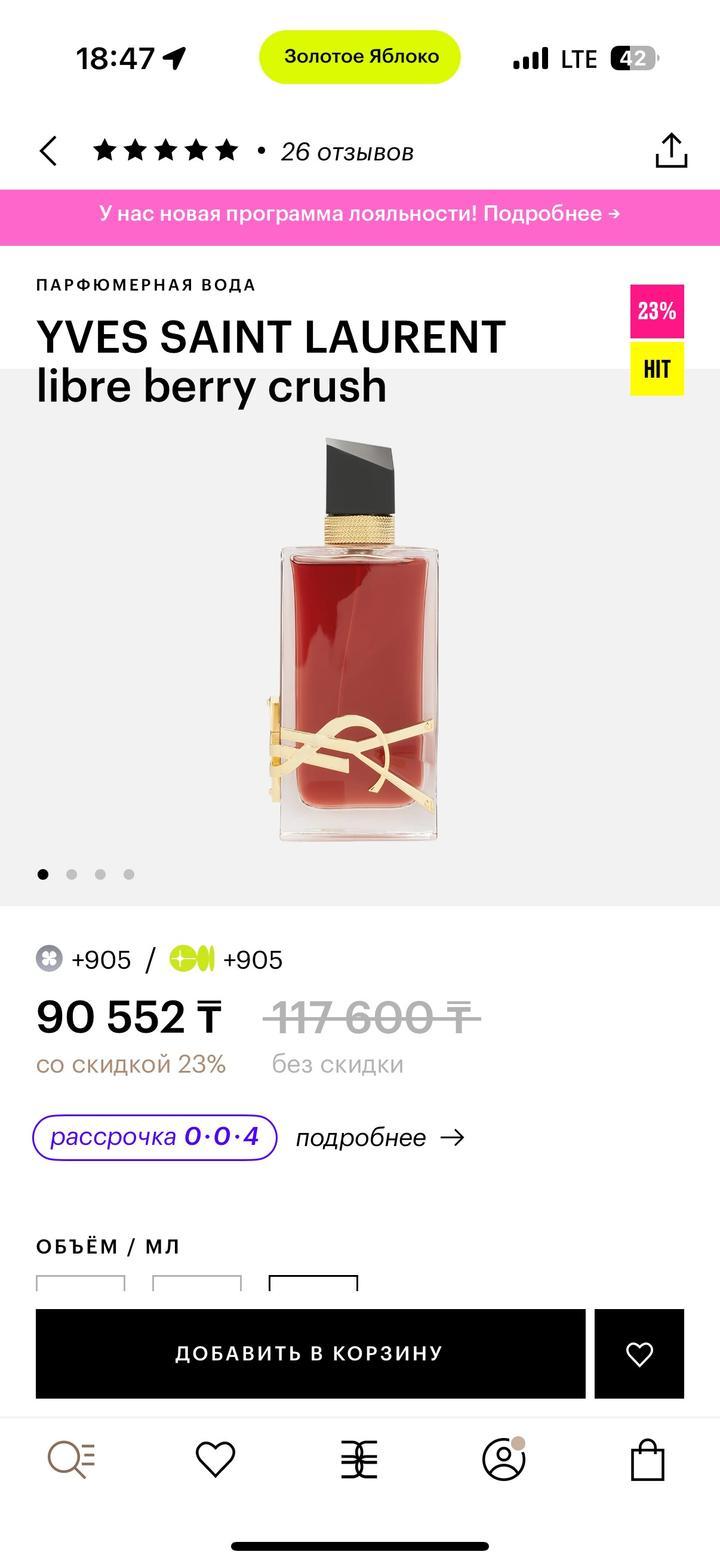Open the profile tab

pos(504,1460)
